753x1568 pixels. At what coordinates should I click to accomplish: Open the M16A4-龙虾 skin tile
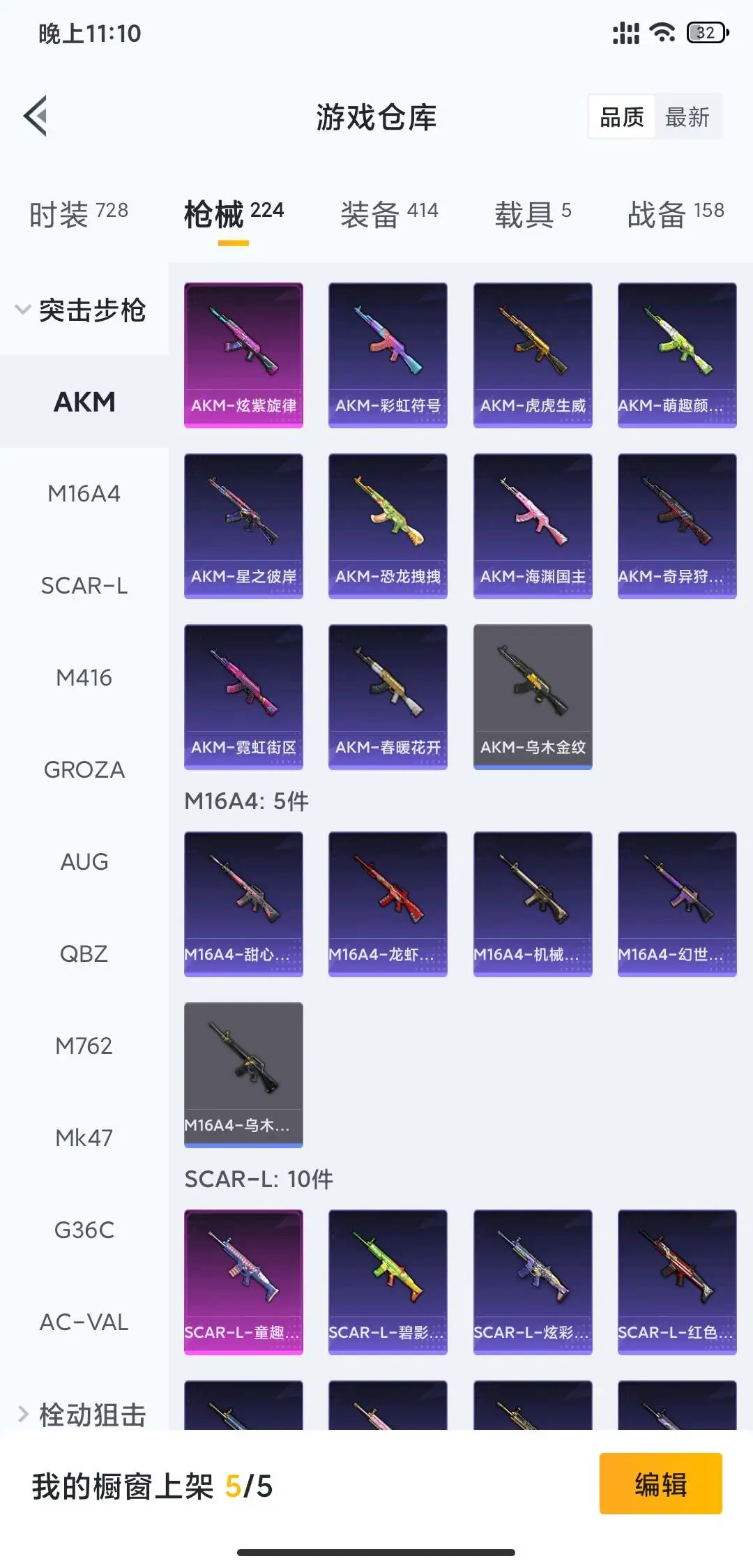point(388,904)
